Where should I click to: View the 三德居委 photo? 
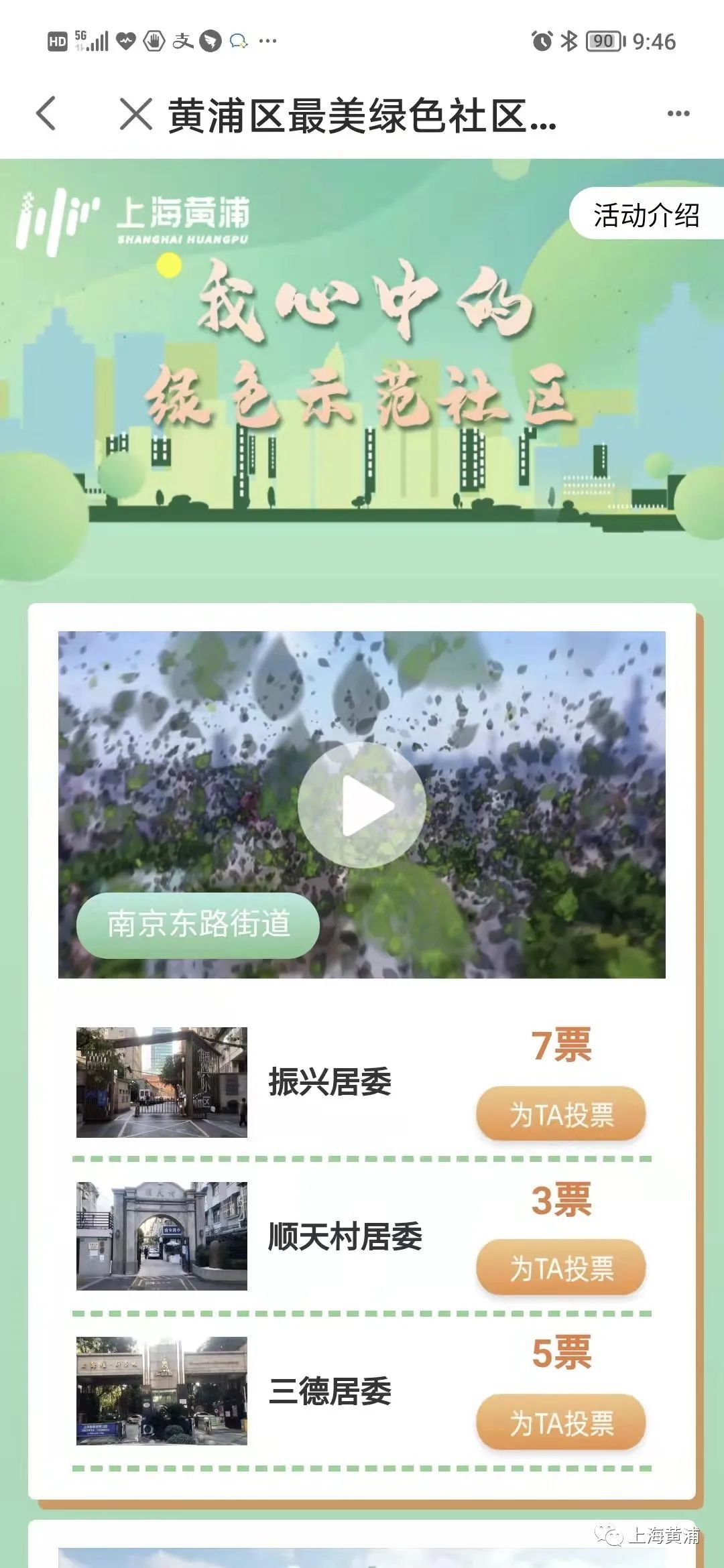click(162, 1390)
